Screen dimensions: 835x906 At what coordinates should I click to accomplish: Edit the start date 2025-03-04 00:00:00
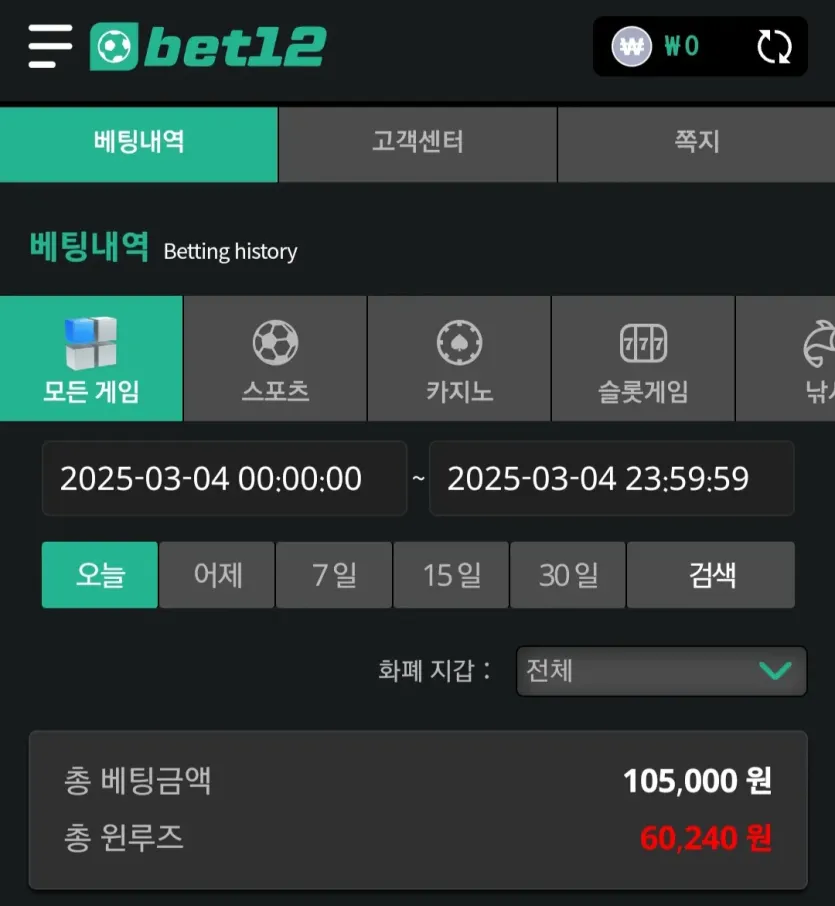224,478
